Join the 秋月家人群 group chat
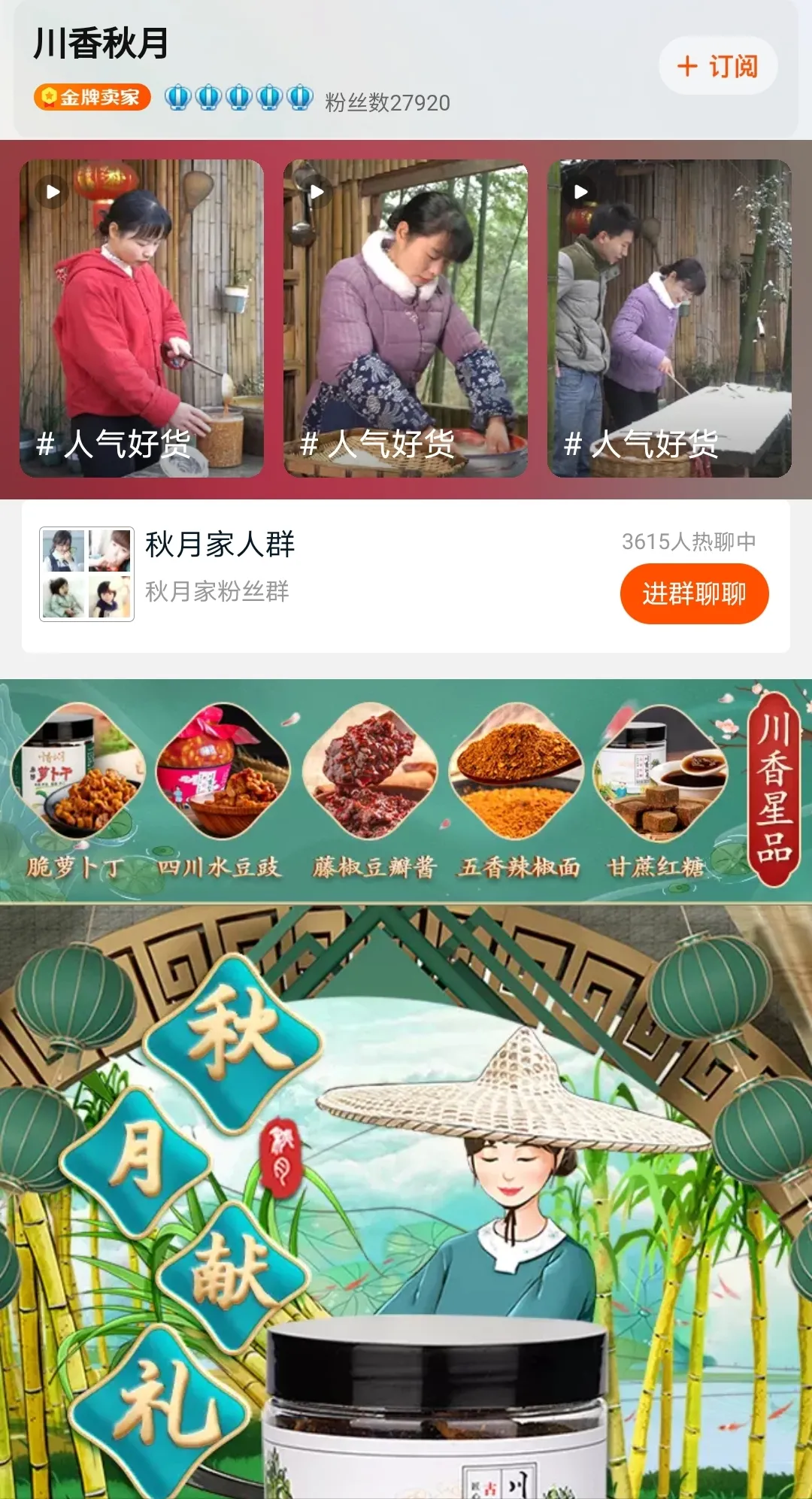 pyautogui.click(x=693, y=594)
